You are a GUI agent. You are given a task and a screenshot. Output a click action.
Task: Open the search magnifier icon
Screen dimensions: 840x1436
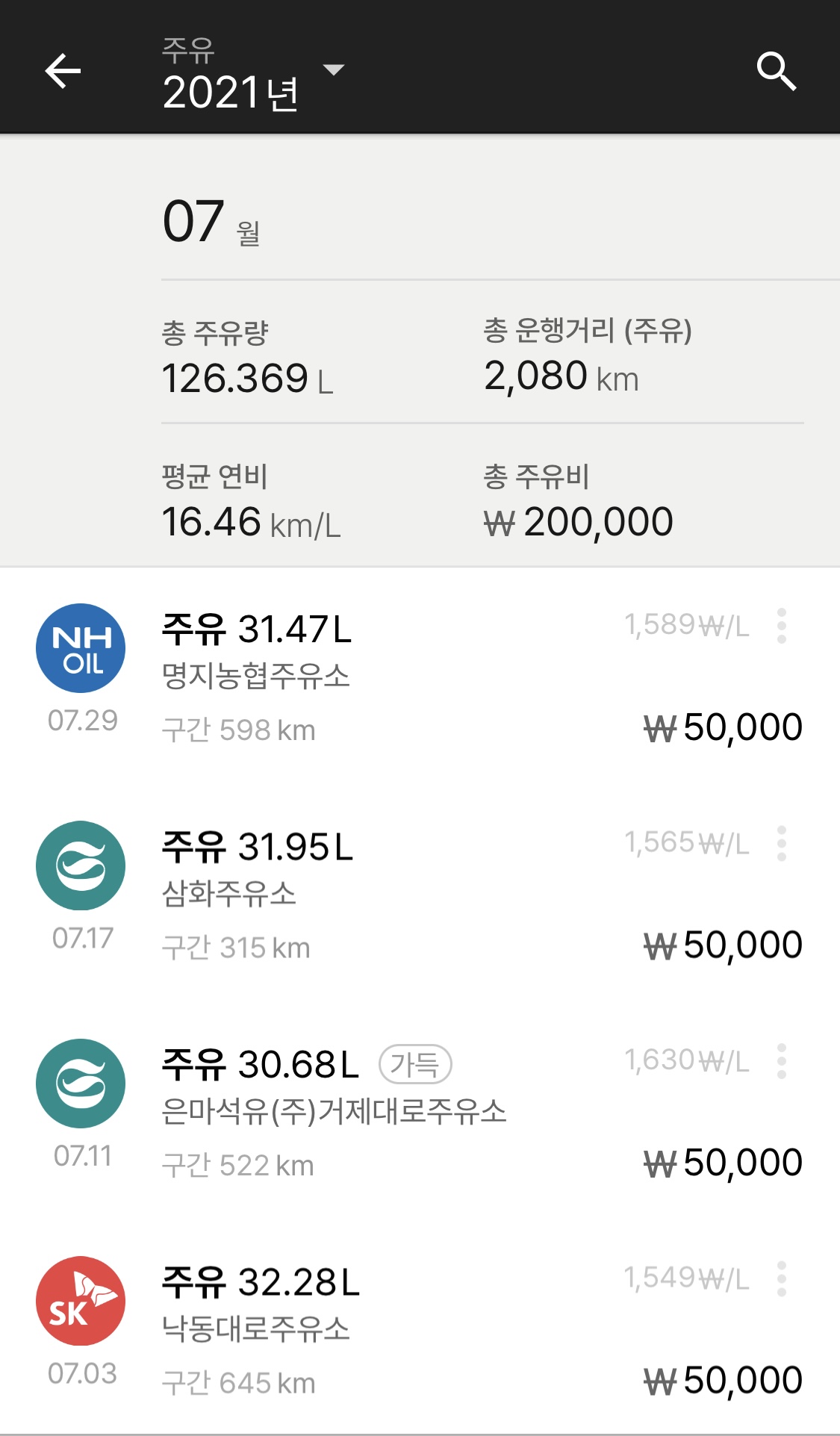click(776, 72)
